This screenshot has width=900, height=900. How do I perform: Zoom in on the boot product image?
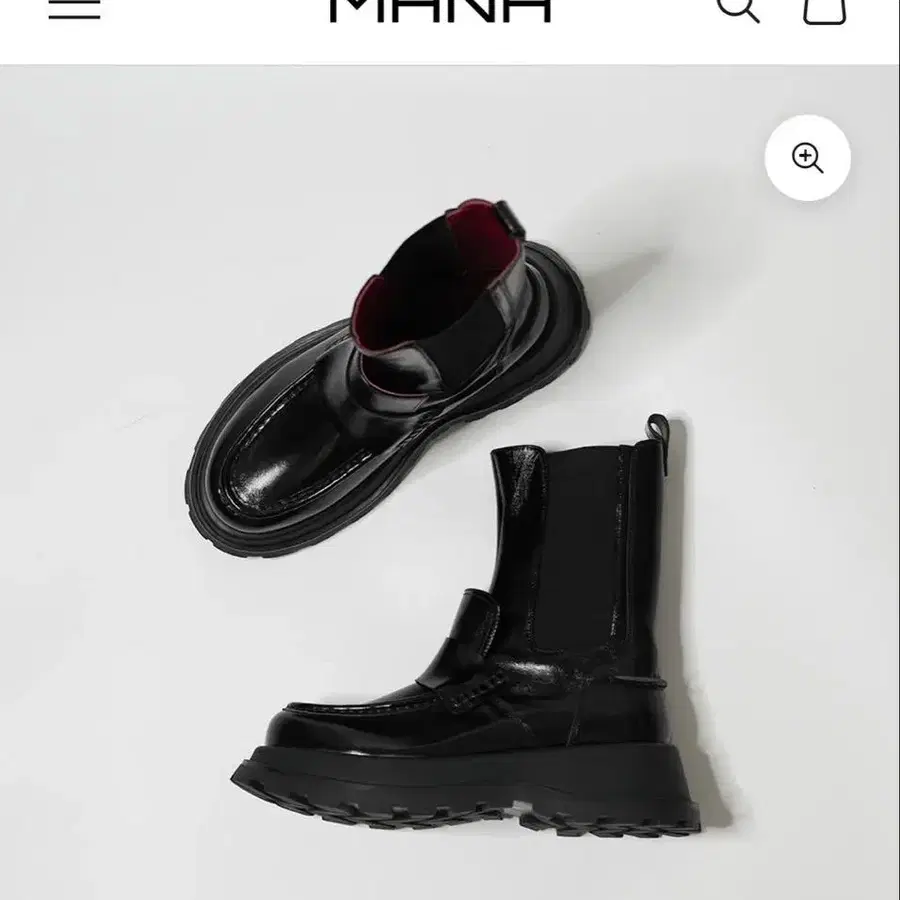tap(807, 158)
